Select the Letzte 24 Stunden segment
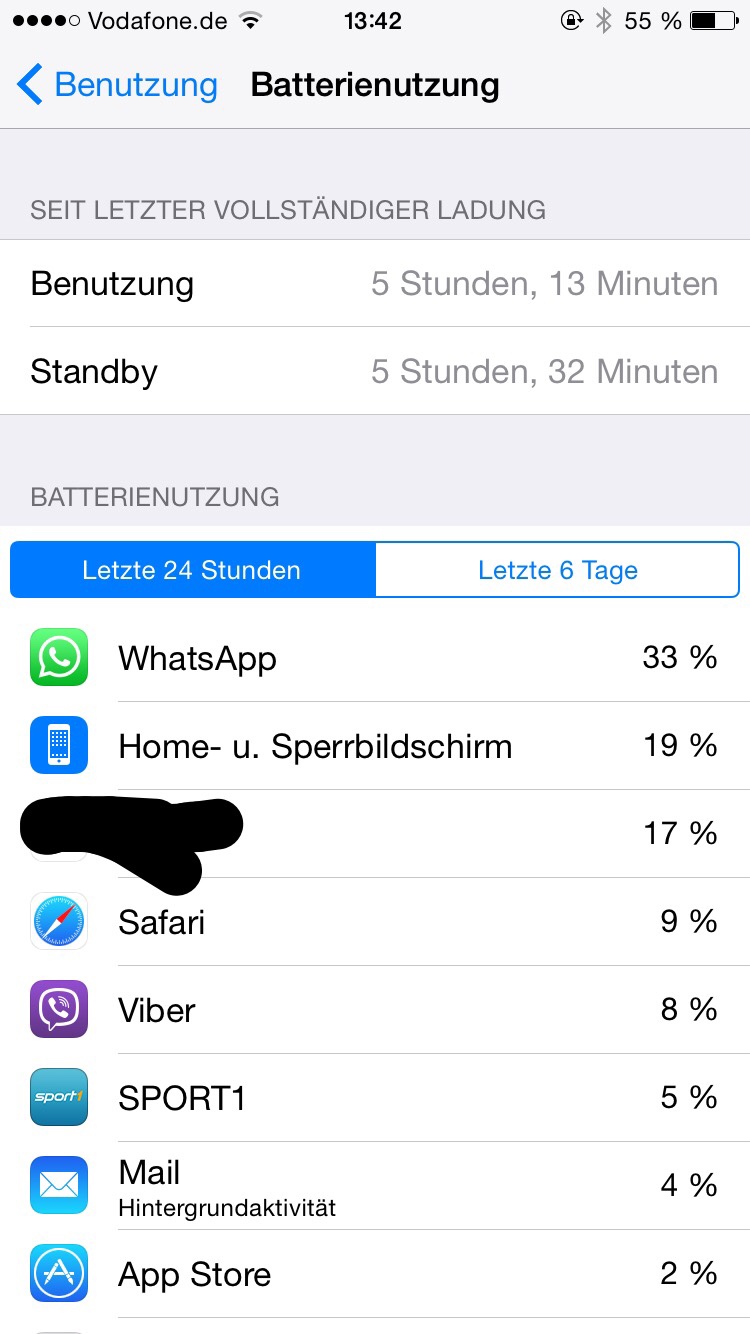The image size is (750, 1334). (192, 570)
